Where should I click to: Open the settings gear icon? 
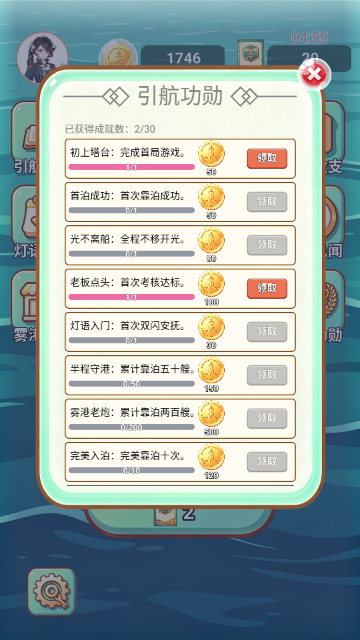click(51, 592)
